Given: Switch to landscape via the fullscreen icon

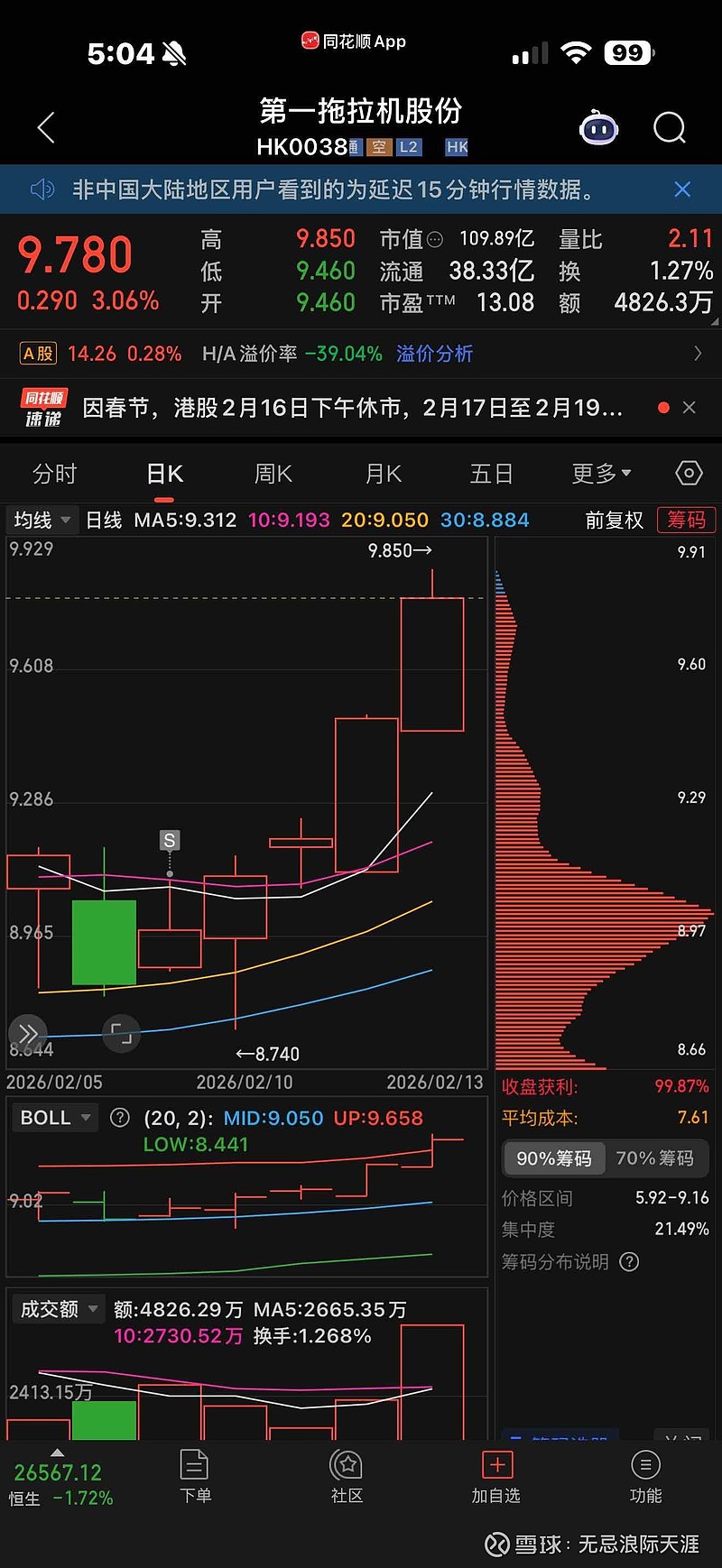Looking at the screenshot, I should coord(122,1034).
